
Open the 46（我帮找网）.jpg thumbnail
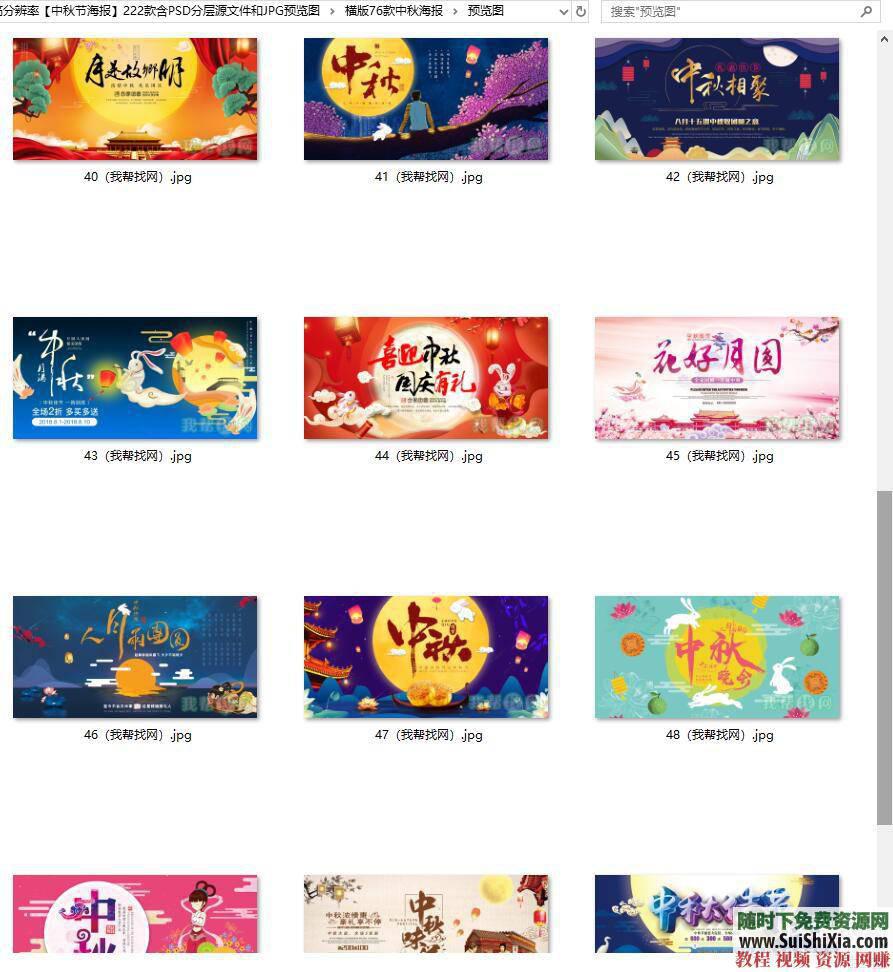[135, 657]
